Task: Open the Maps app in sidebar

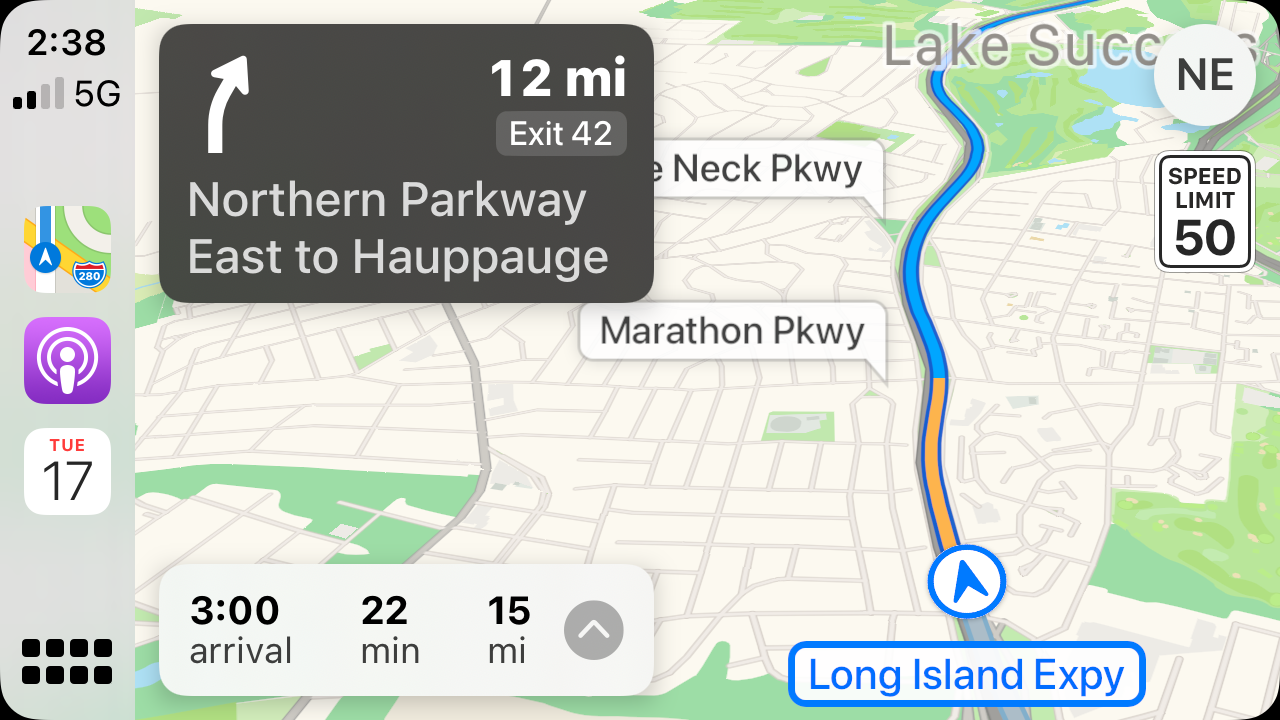Action: point(67,249)
